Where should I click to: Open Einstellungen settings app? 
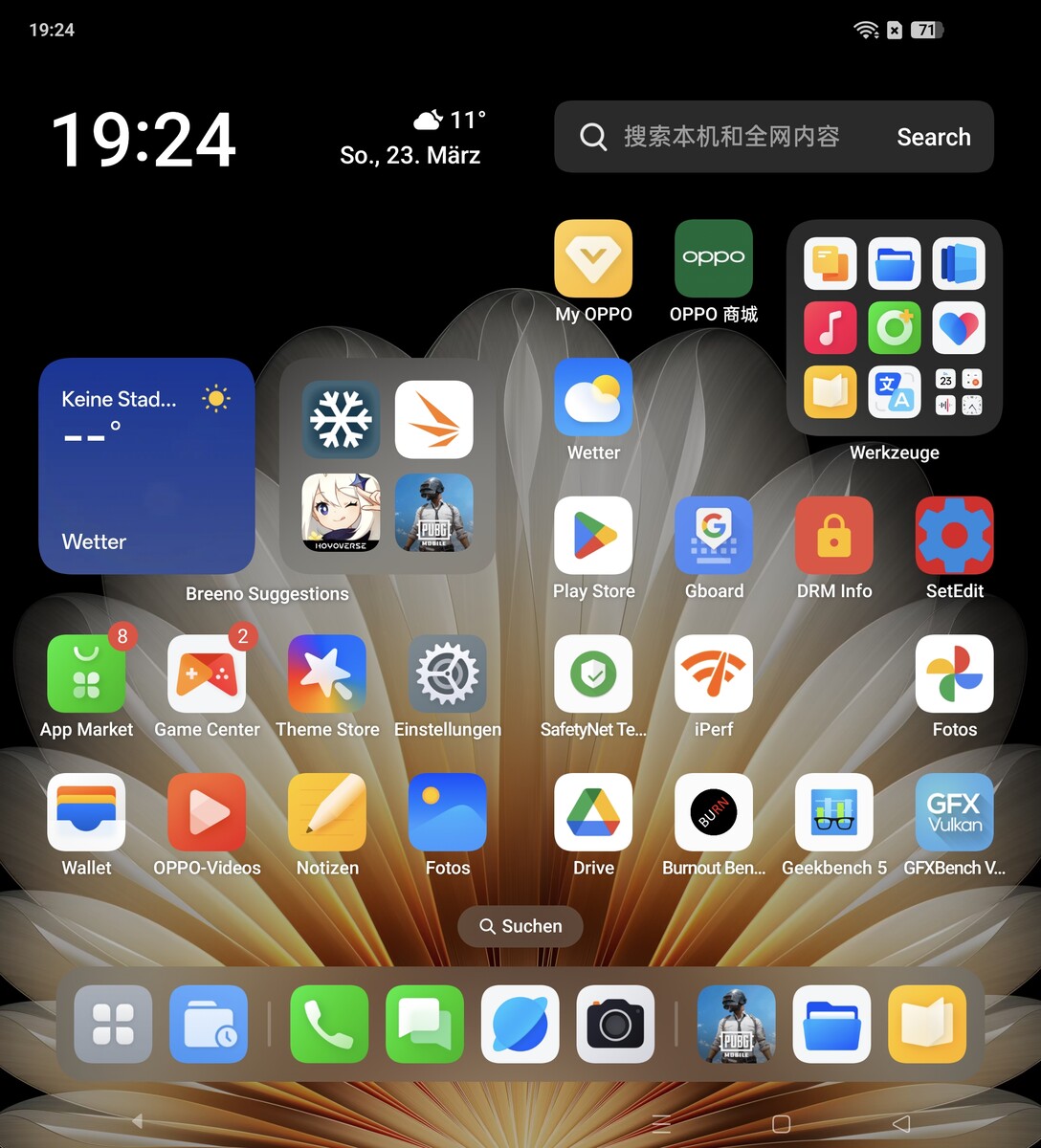[448, 674]
